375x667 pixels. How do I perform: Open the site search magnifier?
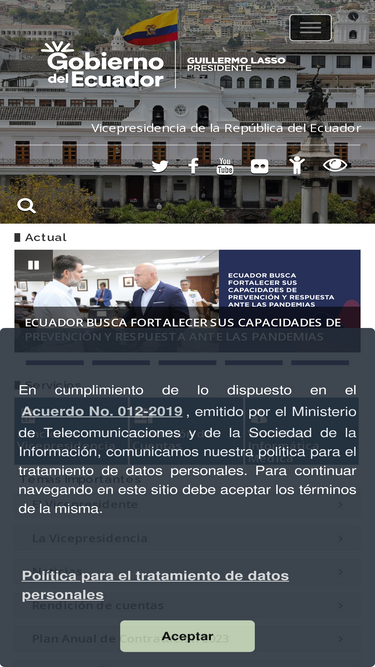pyautogui.click(x=26, y=206)
